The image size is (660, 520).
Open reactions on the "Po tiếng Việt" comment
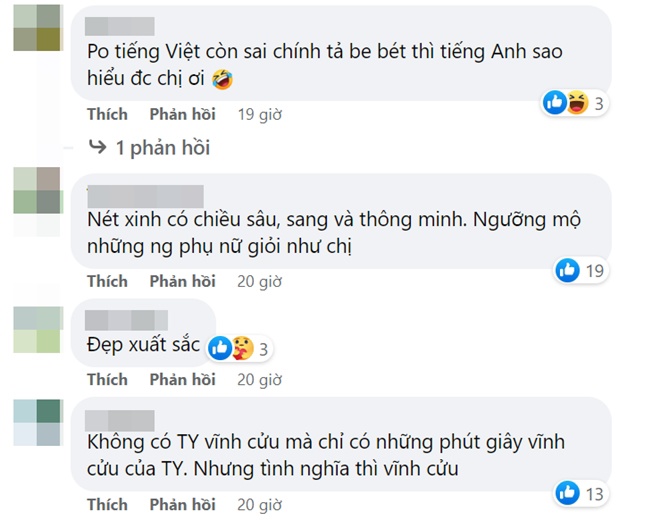(575, 102)
